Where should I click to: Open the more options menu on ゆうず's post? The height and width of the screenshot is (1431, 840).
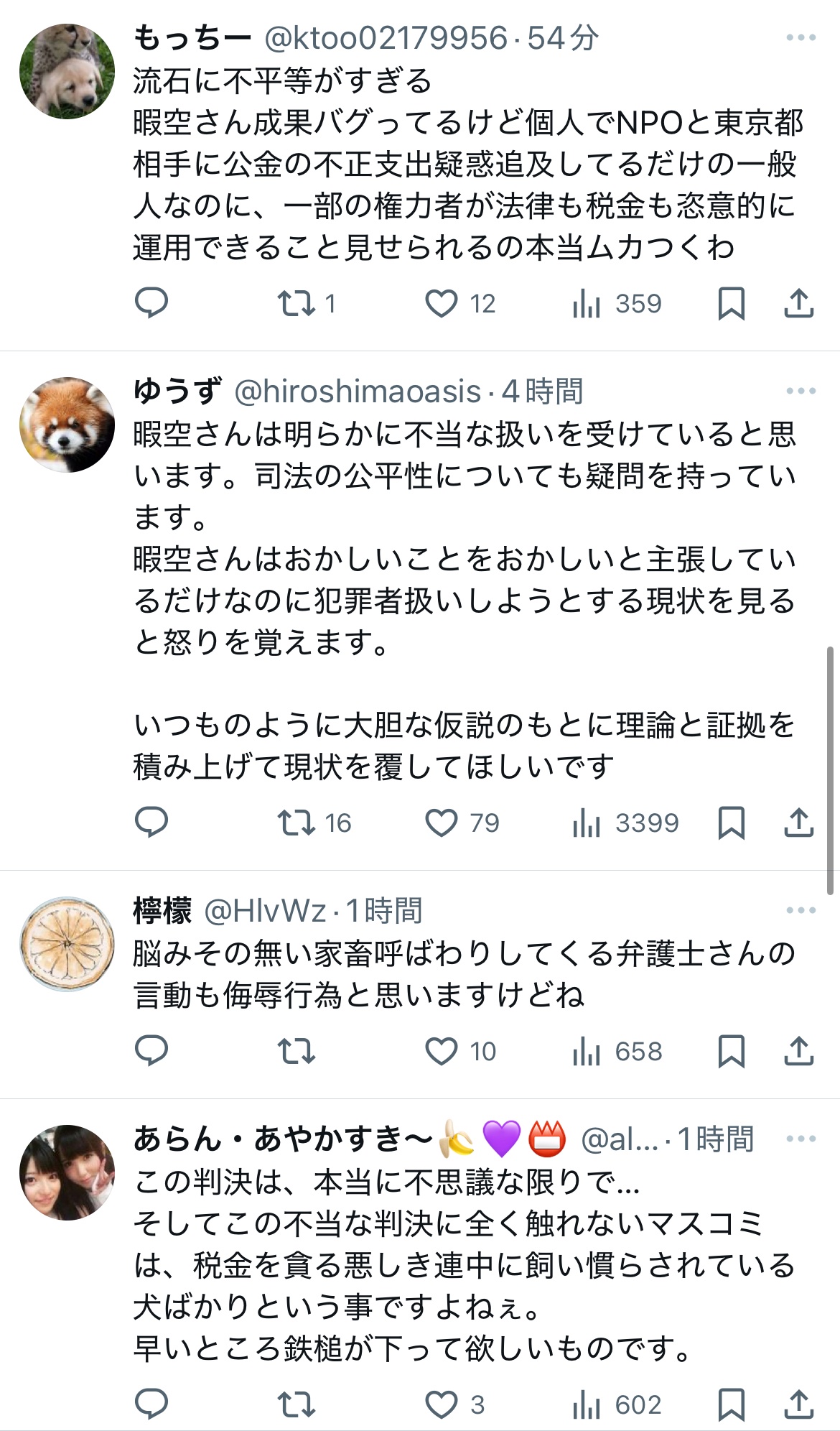(x=801, y=392)
